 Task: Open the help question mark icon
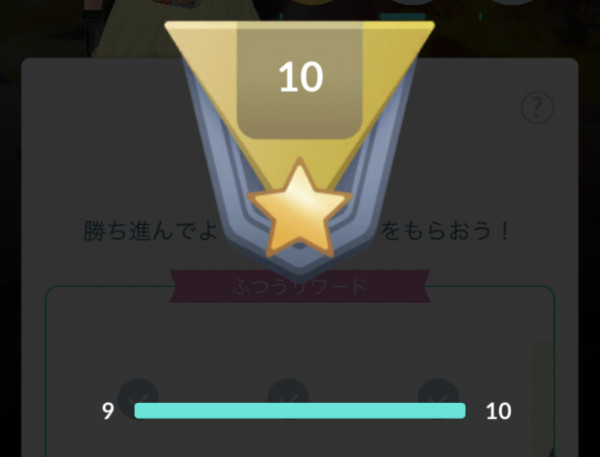tap(537, 109)
